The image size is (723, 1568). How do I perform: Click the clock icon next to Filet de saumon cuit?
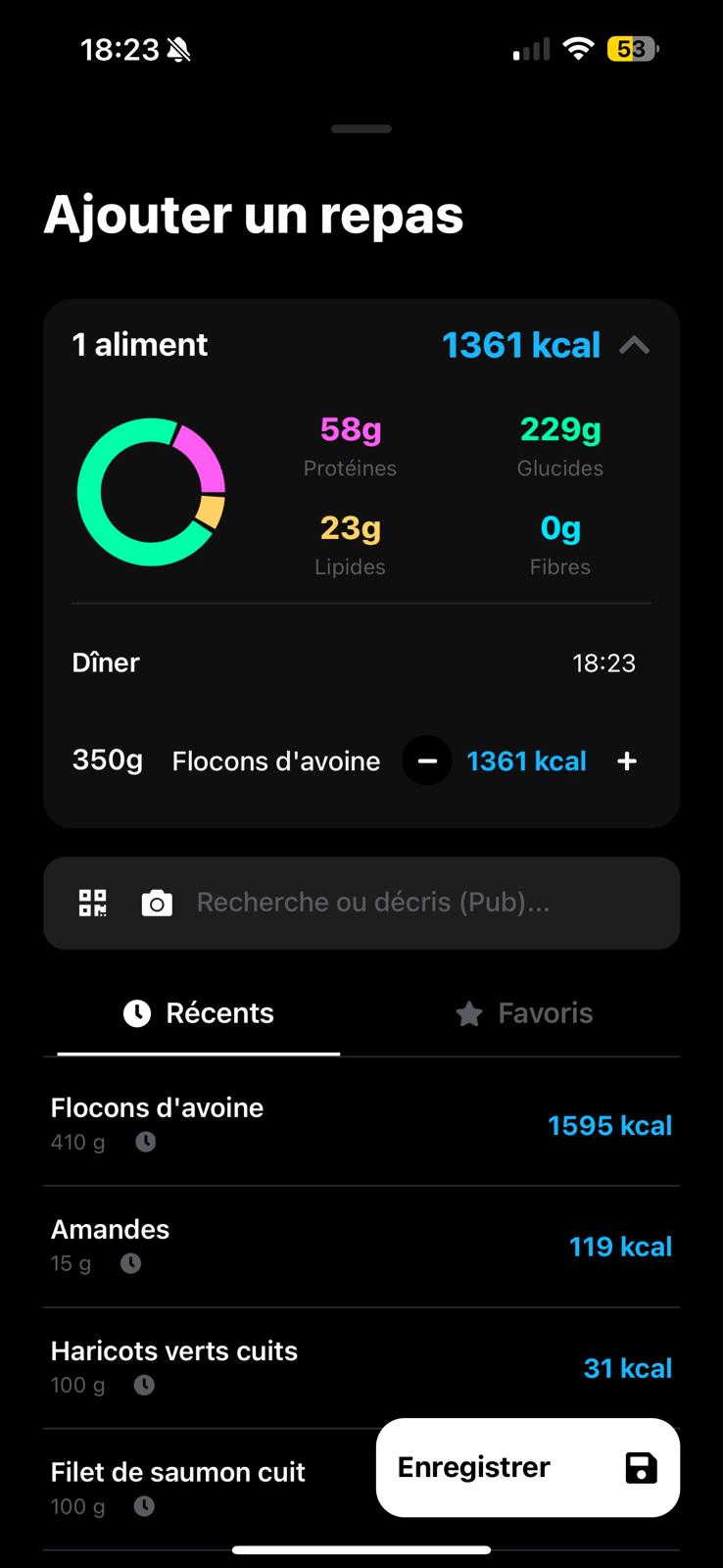click(x=142, y=1506)
